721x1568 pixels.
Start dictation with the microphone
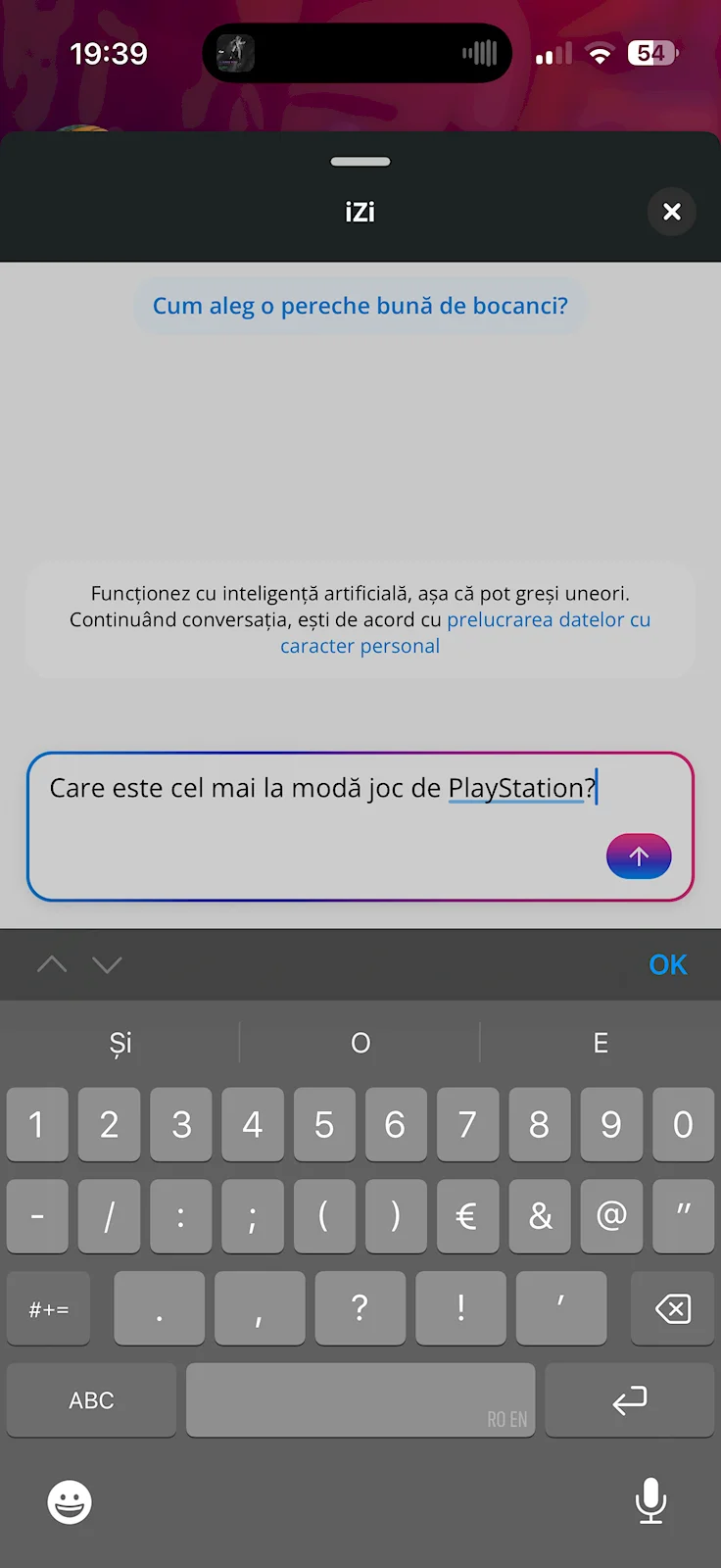(x=650, y=1500)
